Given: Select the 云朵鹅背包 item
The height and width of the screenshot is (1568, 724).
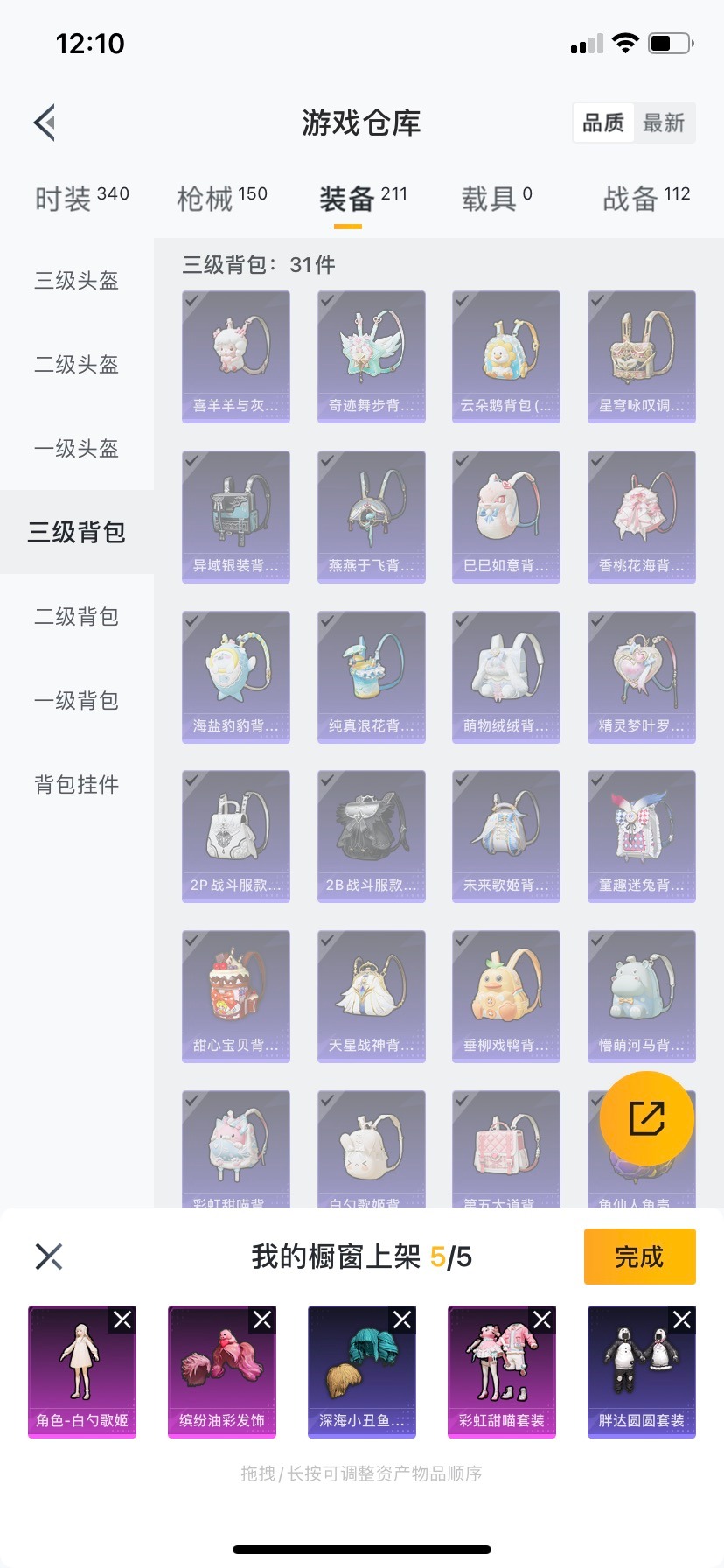Looking at the screenshot, I should (x=506, y=357).
